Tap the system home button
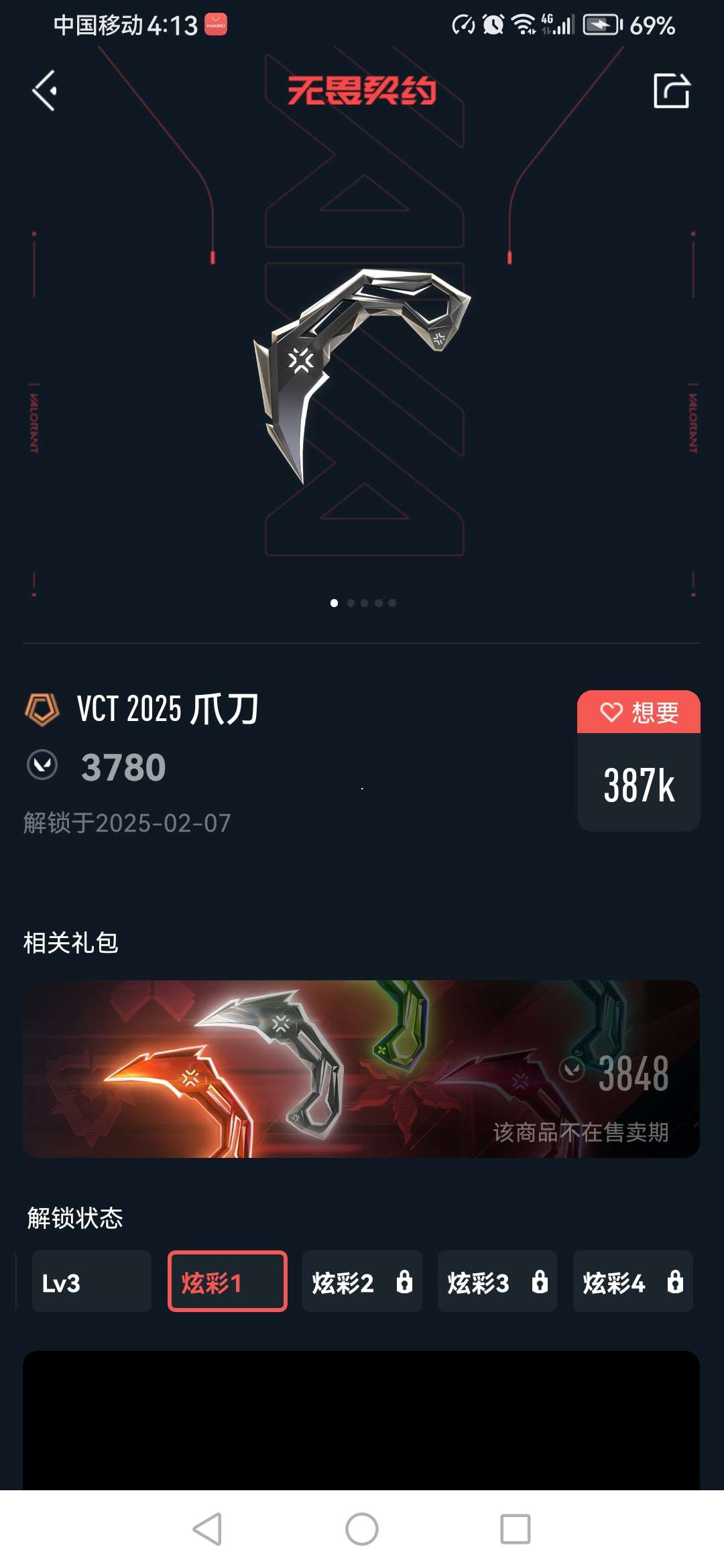 click(362, 1529)
